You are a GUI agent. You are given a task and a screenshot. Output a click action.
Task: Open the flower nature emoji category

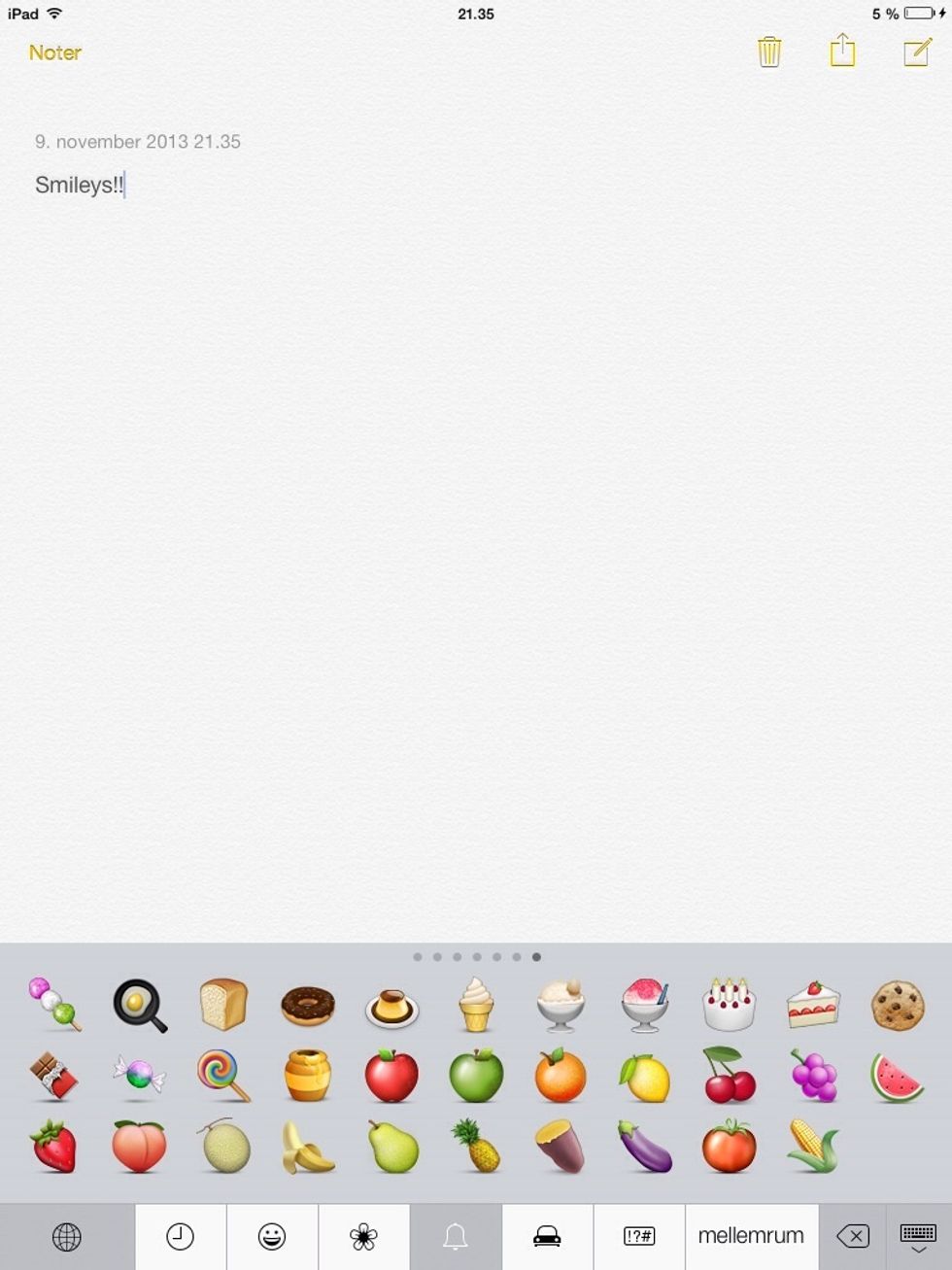[x=363, y=1236]
